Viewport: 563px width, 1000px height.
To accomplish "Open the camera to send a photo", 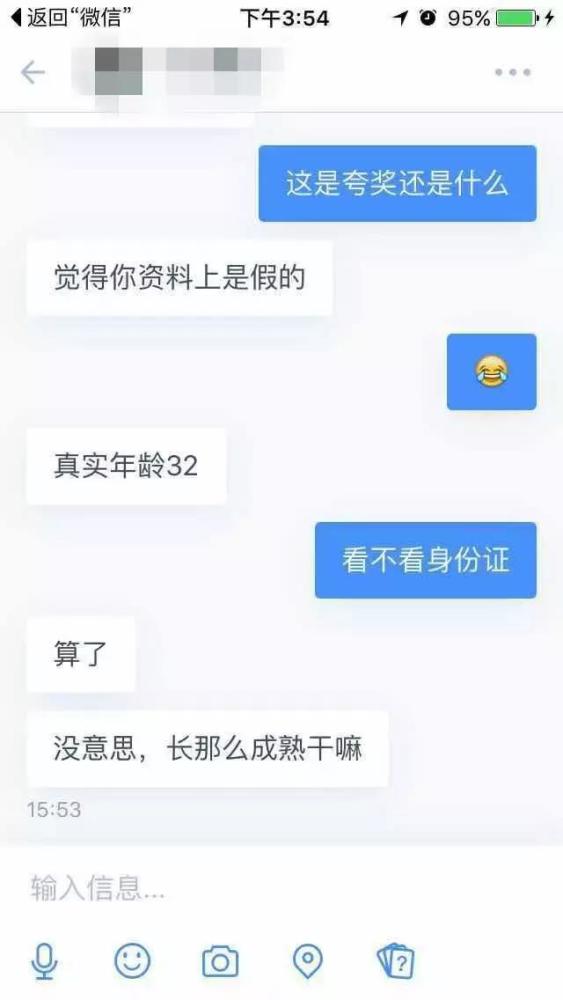I will pyautogui.click(x=221, y=961).
